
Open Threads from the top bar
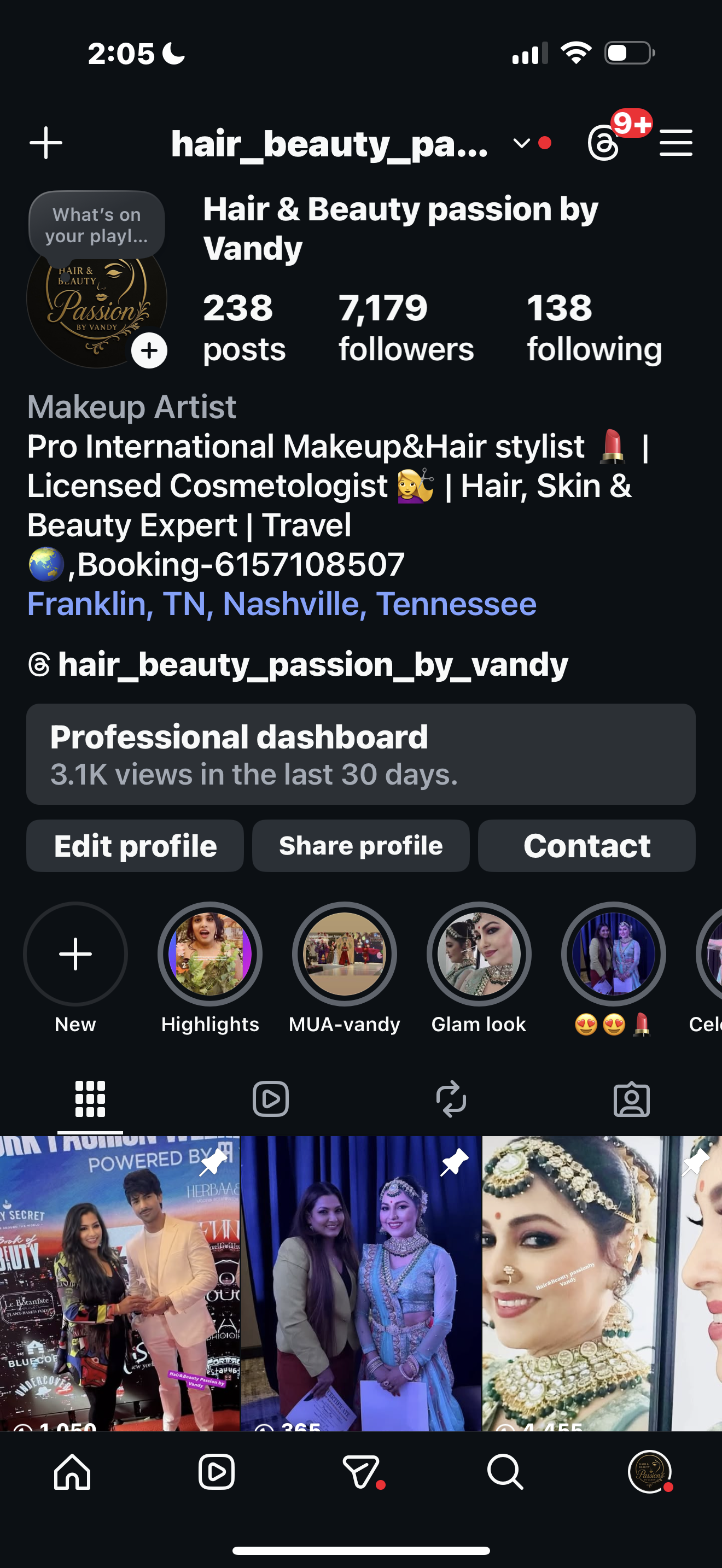click(603, 144)
